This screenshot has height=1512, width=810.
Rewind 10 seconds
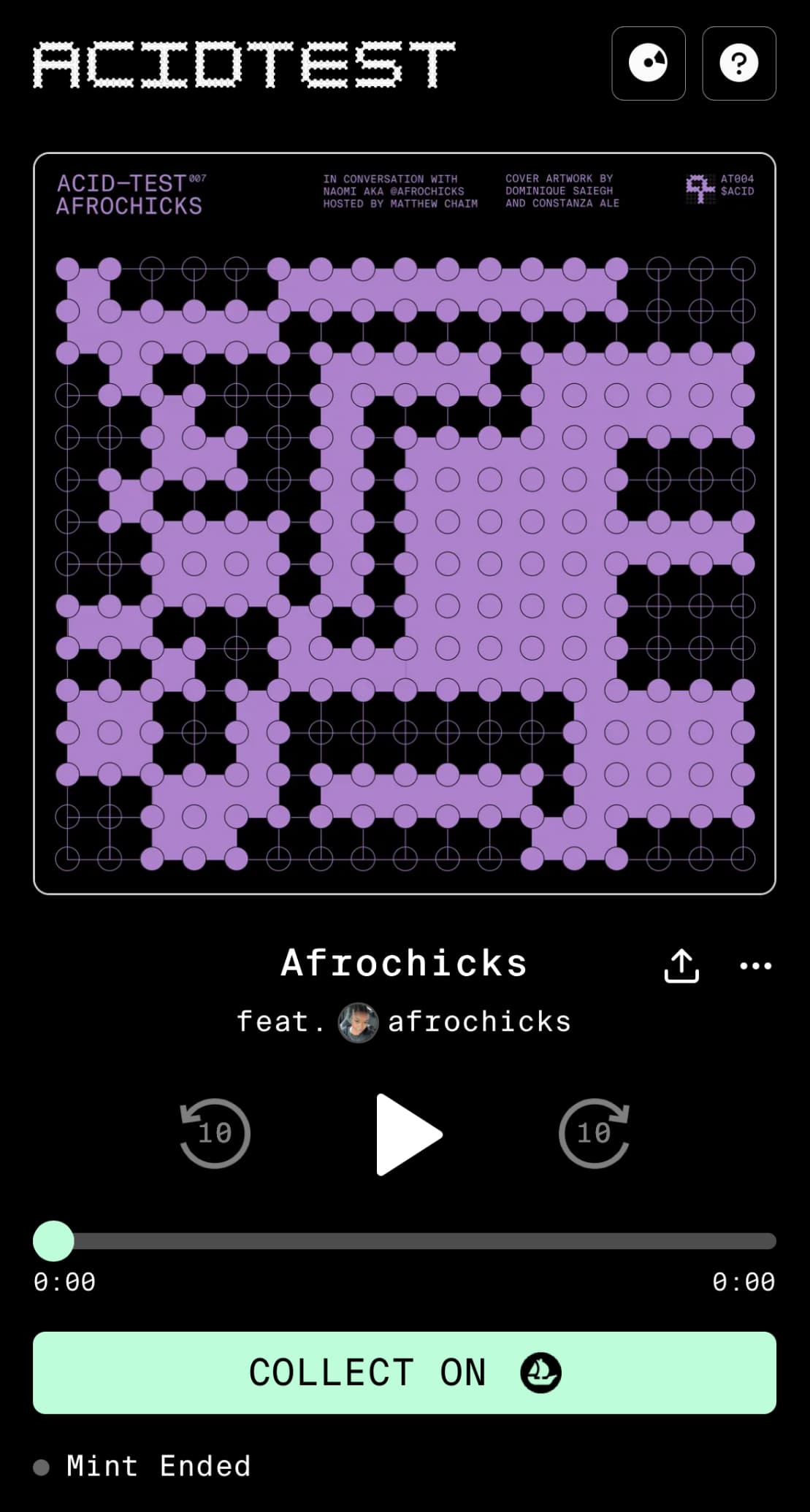pos(215,1133)
